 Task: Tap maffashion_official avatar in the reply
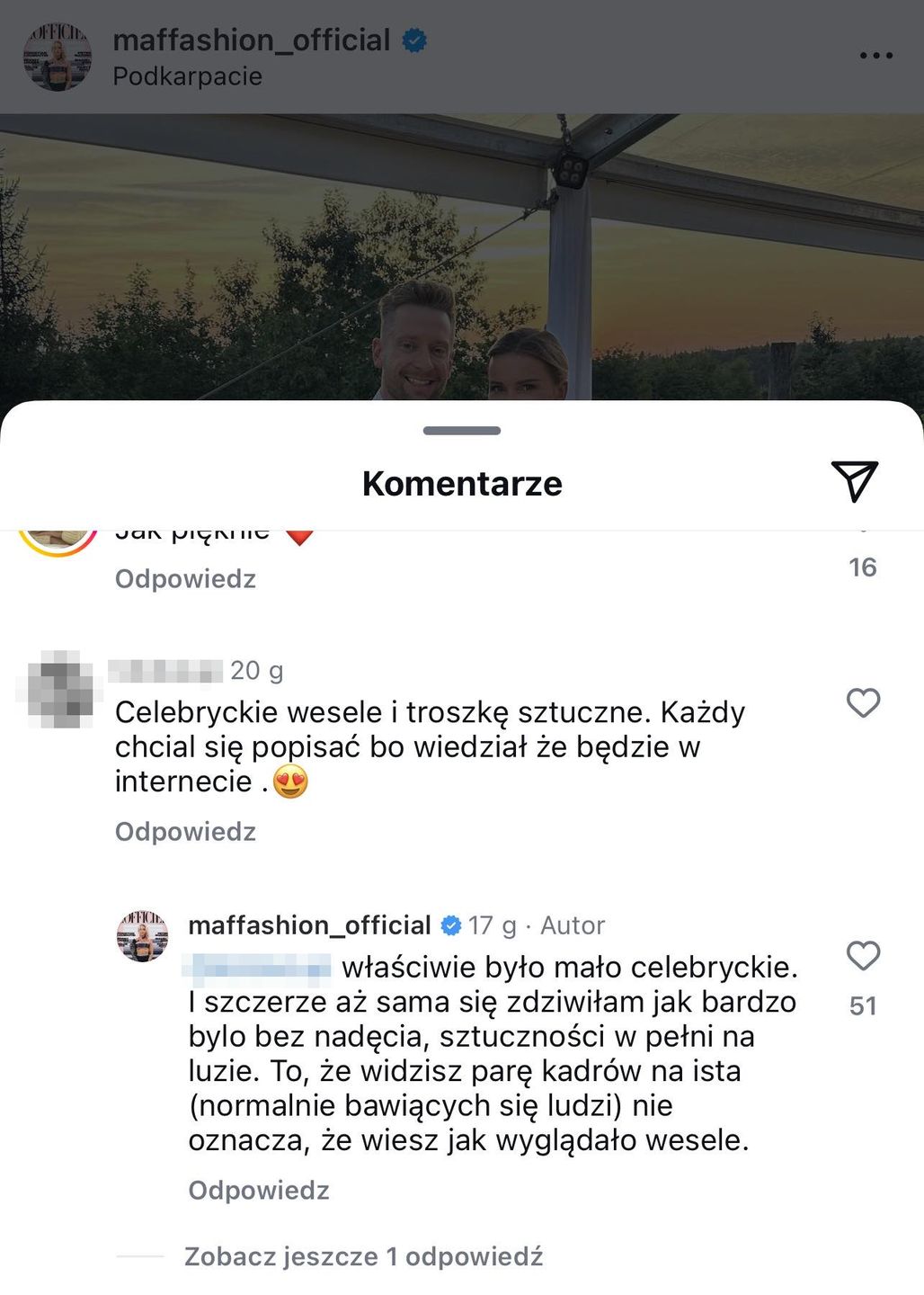[x=142, y=936]
